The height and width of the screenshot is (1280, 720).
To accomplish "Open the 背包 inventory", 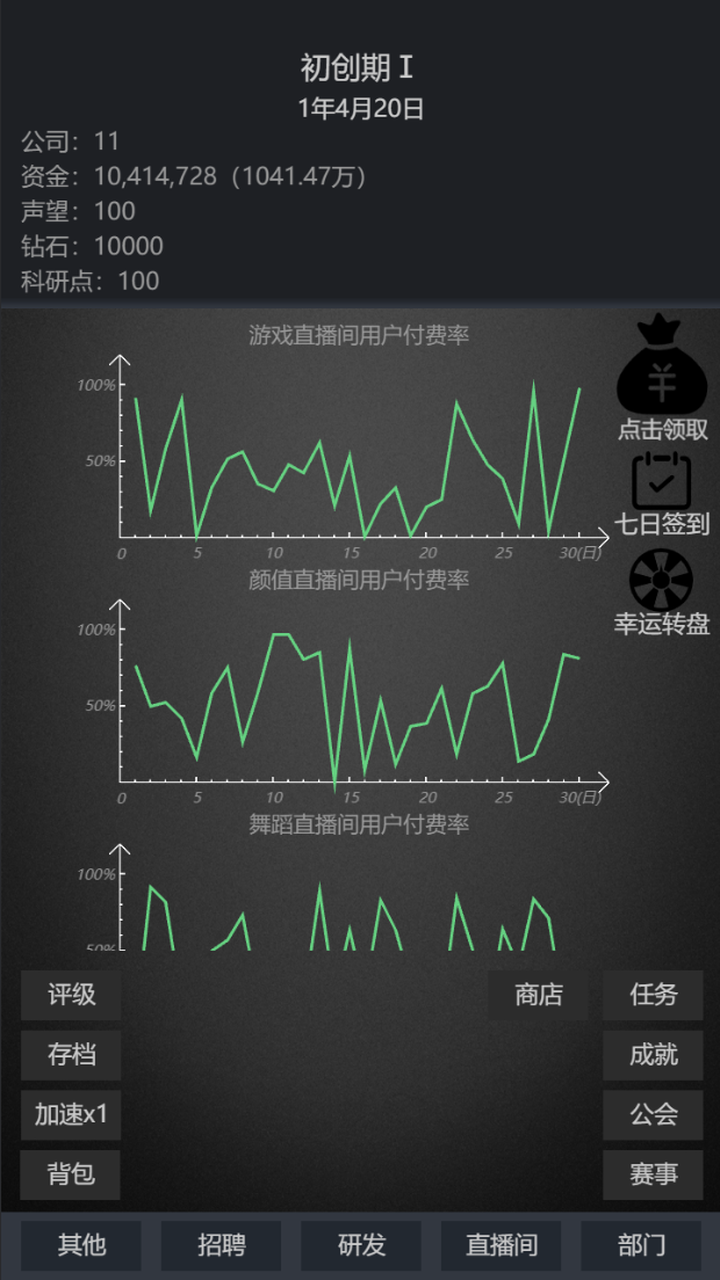I will [x=71, y=1175].
